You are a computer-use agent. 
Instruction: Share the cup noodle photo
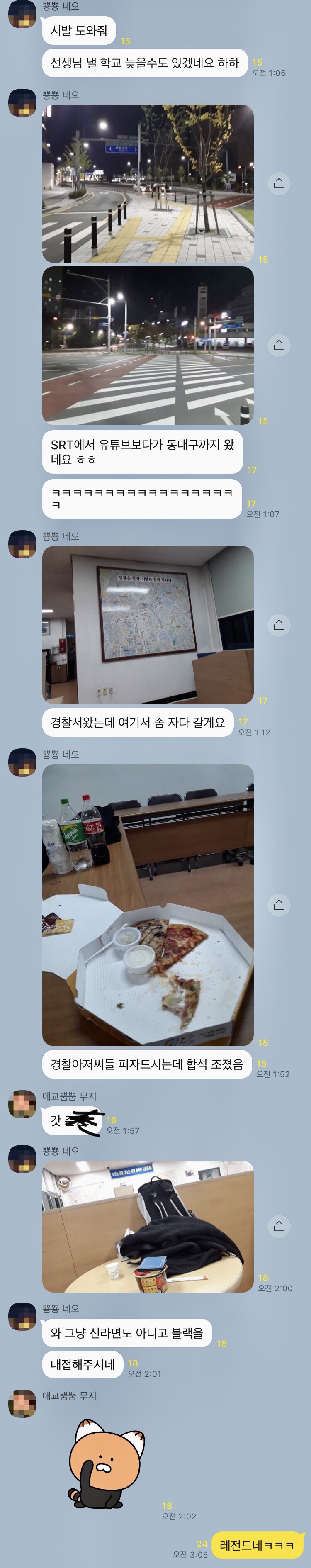279,1226
